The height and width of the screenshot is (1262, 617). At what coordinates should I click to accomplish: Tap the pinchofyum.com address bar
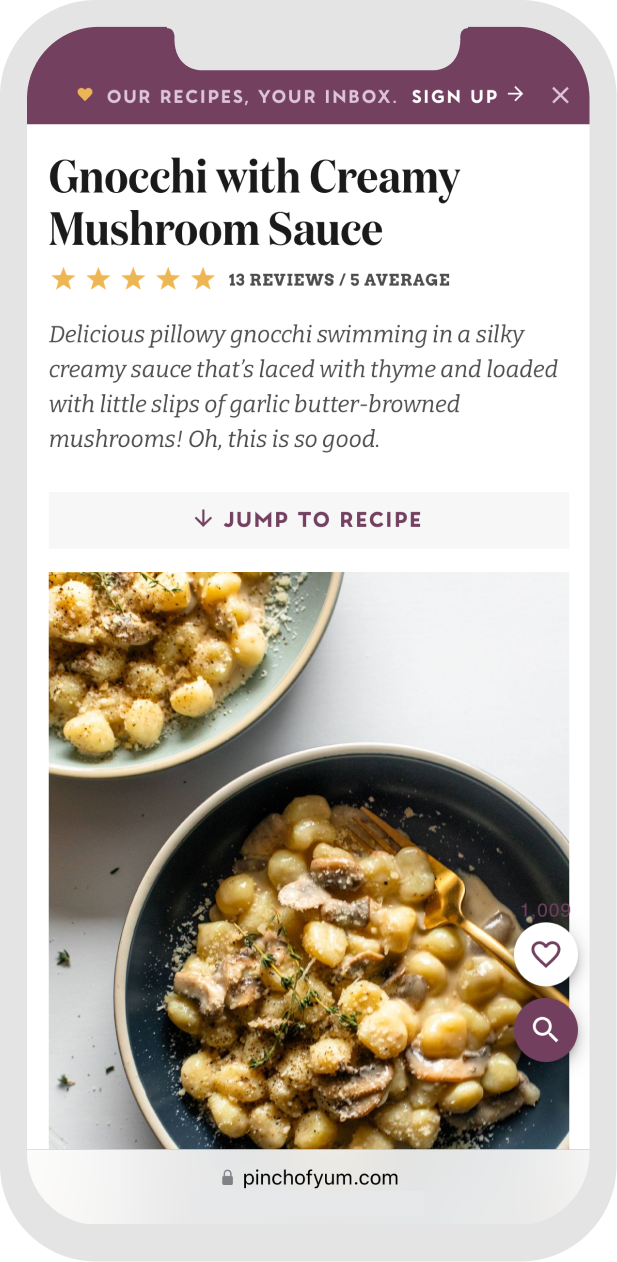click(308, 1178)
